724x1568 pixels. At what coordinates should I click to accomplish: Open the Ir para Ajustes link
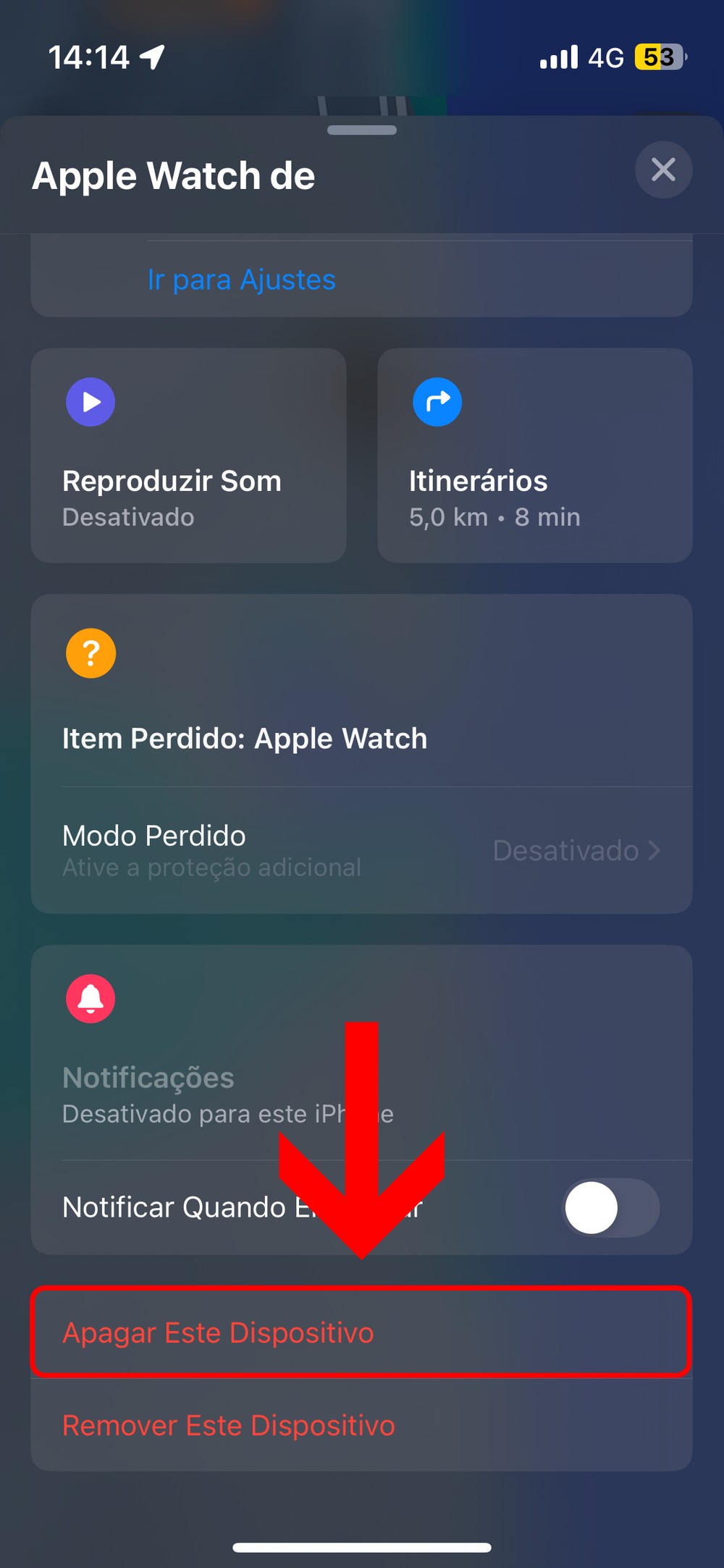click(x=242, y=280)
